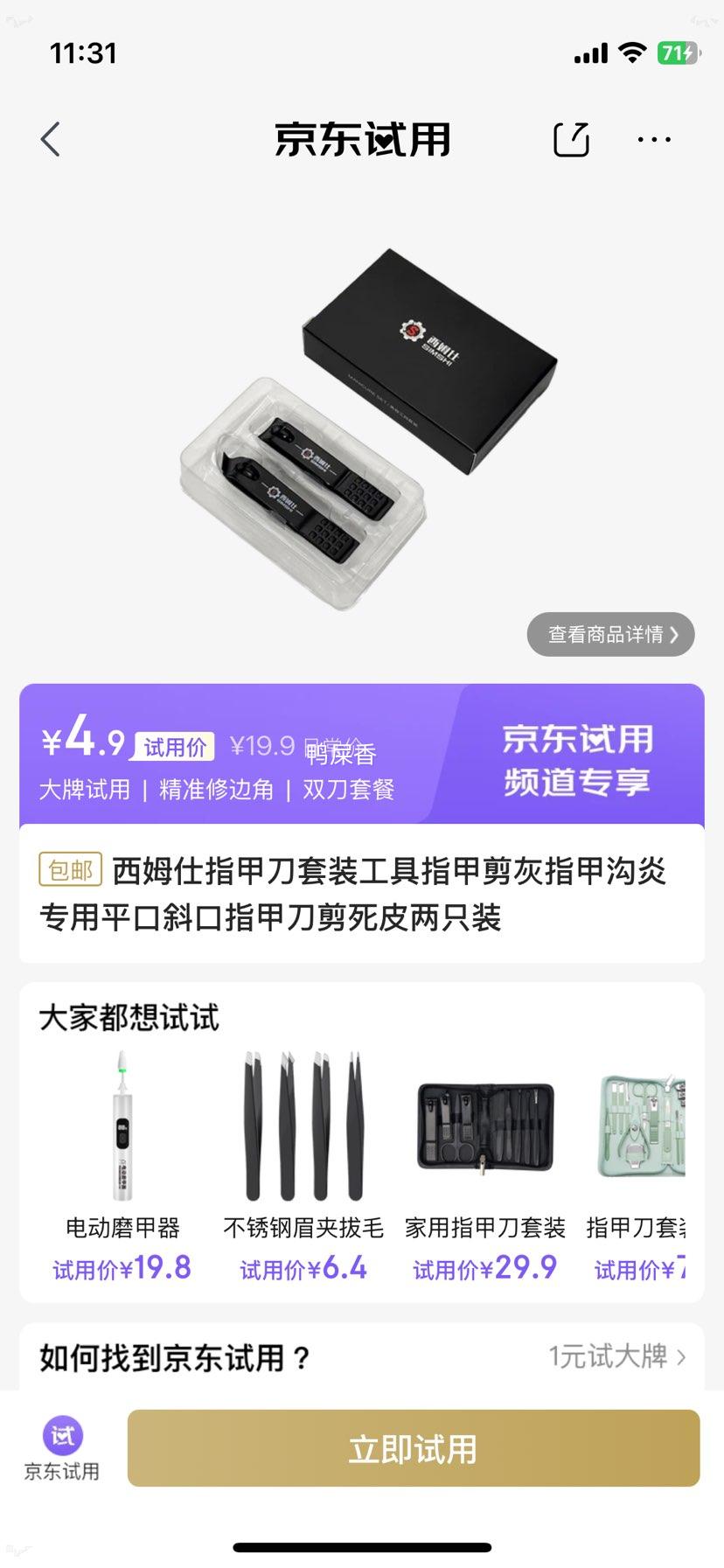
Task: Open the three-dot overflow menu
Action: (x=654, y=140)
